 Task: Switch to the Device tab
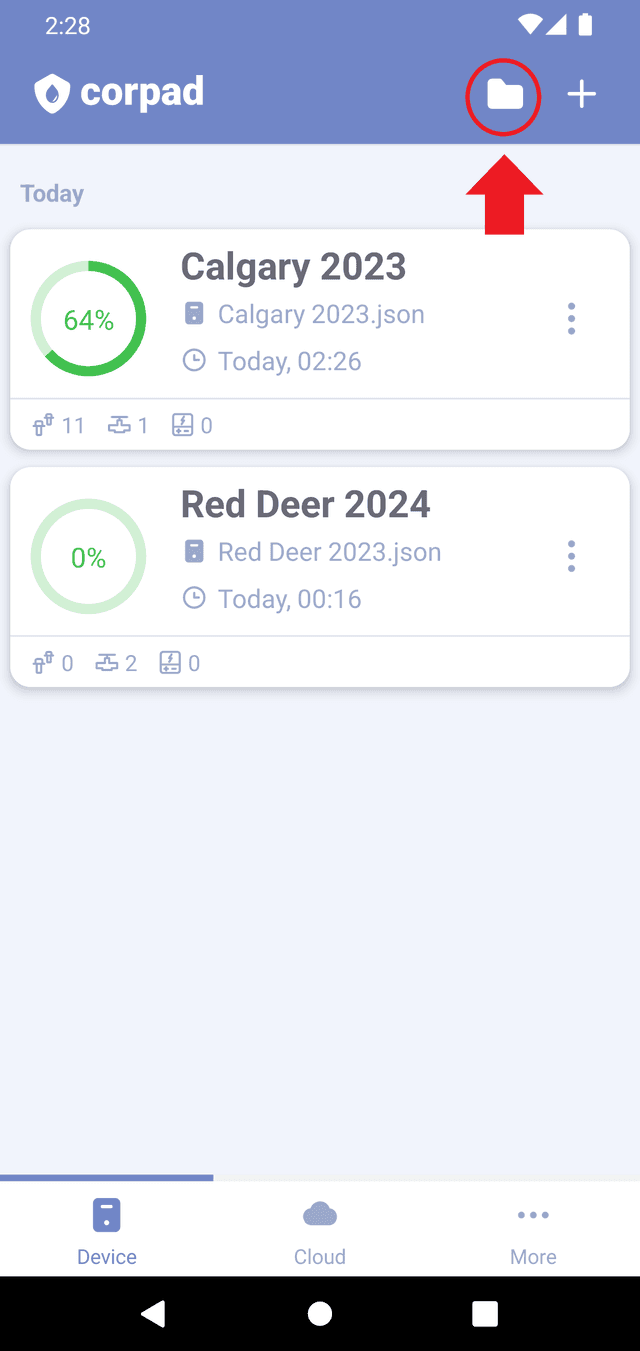pyautogui.click(x=107, y=1230)
